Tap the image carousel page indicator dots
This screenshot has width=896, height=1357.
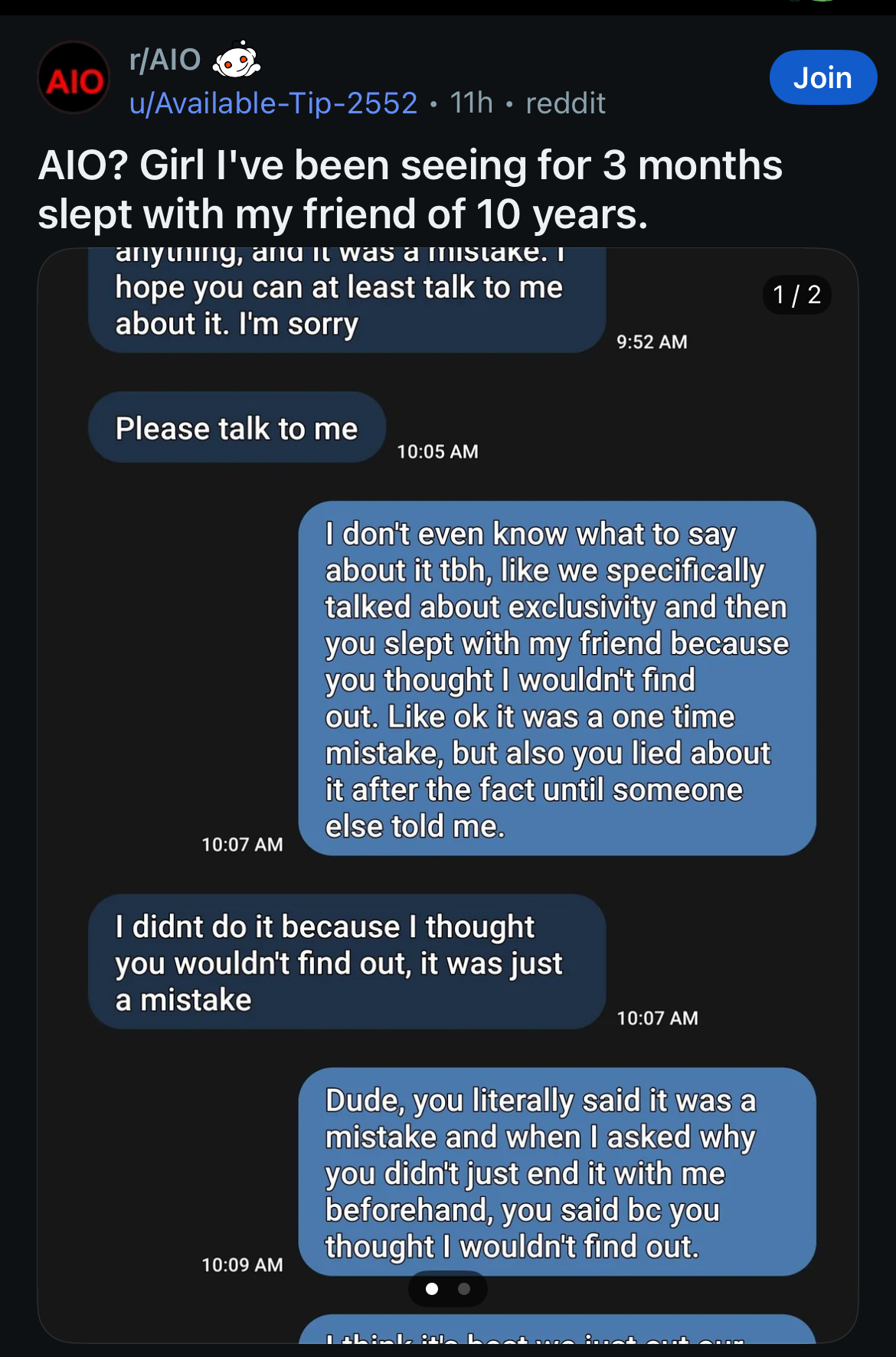click(448, 1289)
